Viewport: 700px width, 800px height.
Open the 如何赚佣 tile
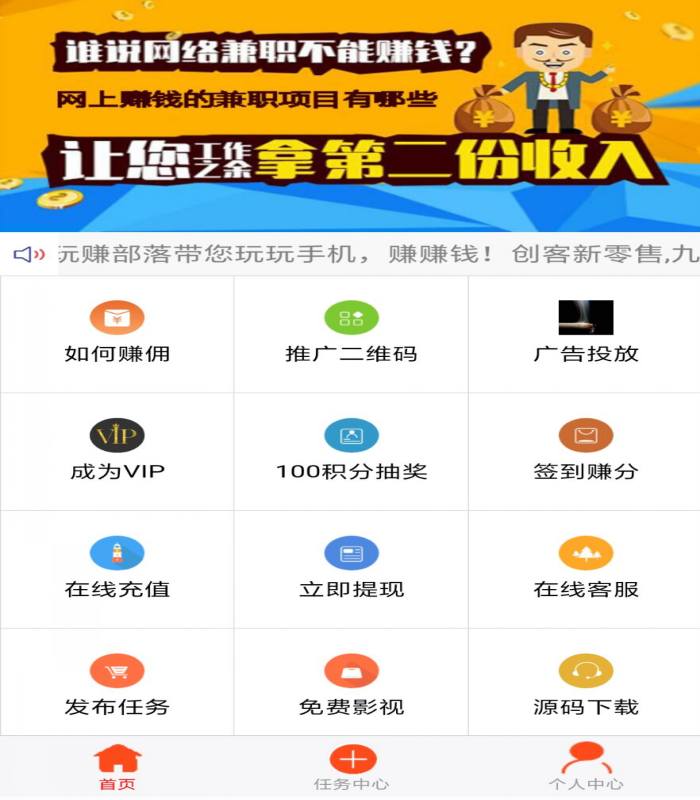117,334
